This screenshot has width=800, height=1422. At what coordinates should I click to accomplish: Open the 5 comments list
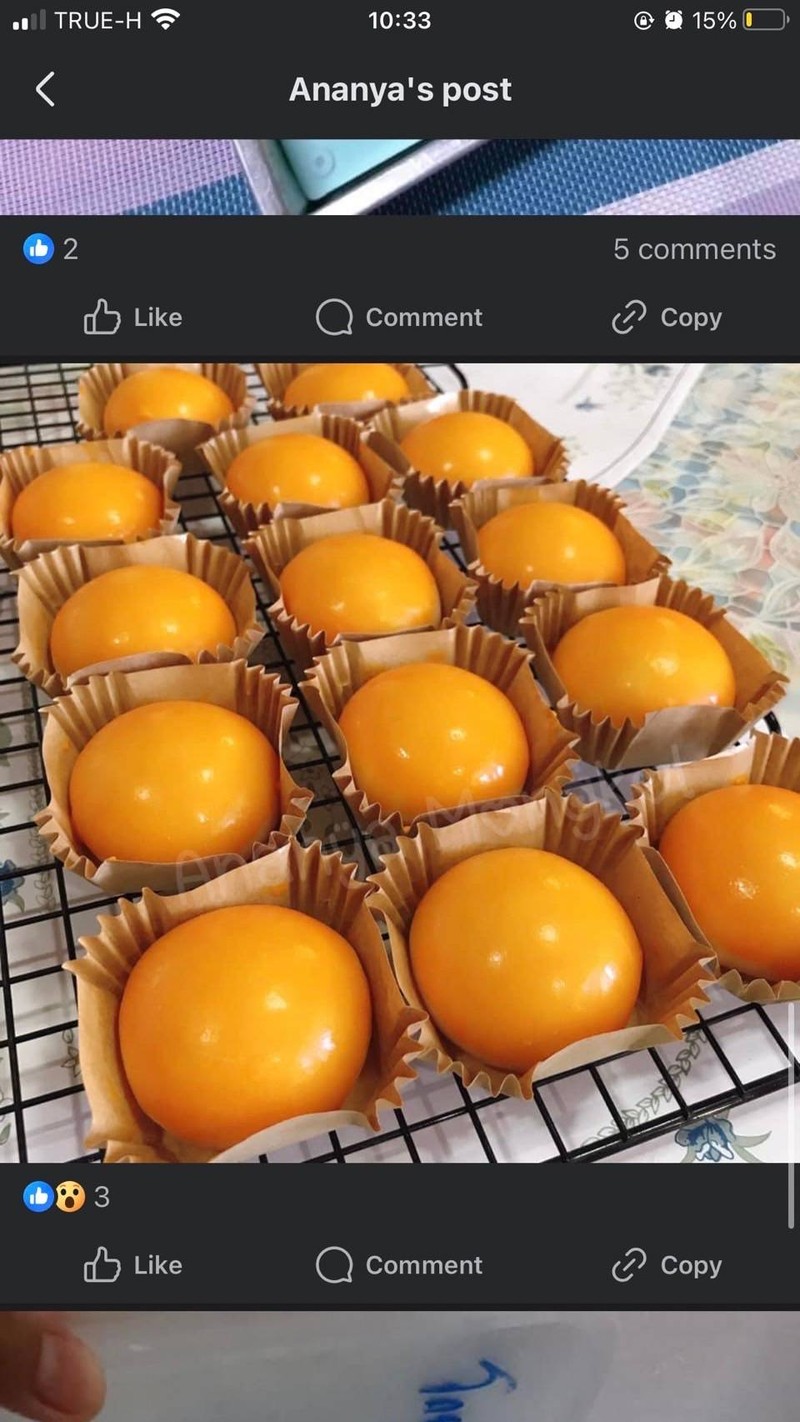[694, 250]
